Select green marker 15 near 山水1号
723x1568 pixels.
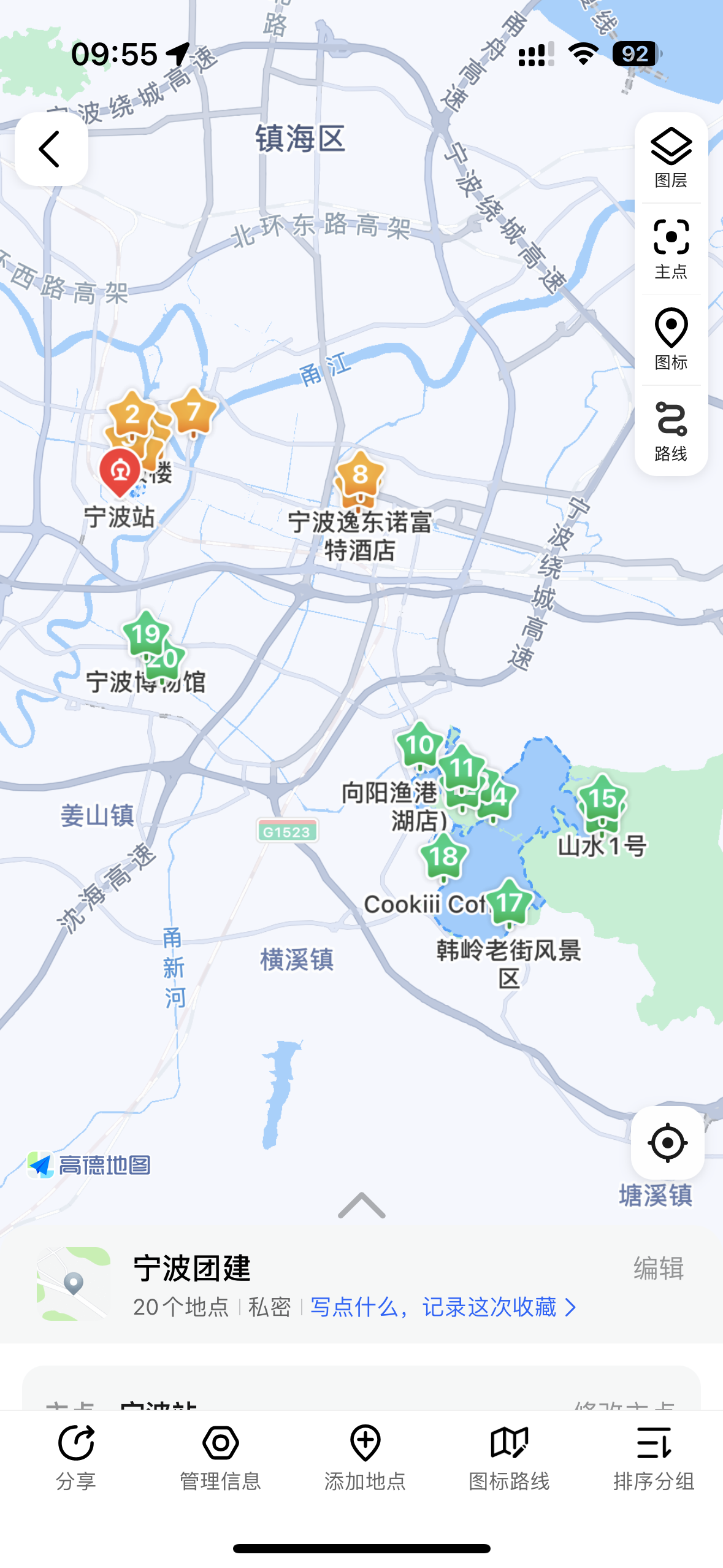point(602,799)
